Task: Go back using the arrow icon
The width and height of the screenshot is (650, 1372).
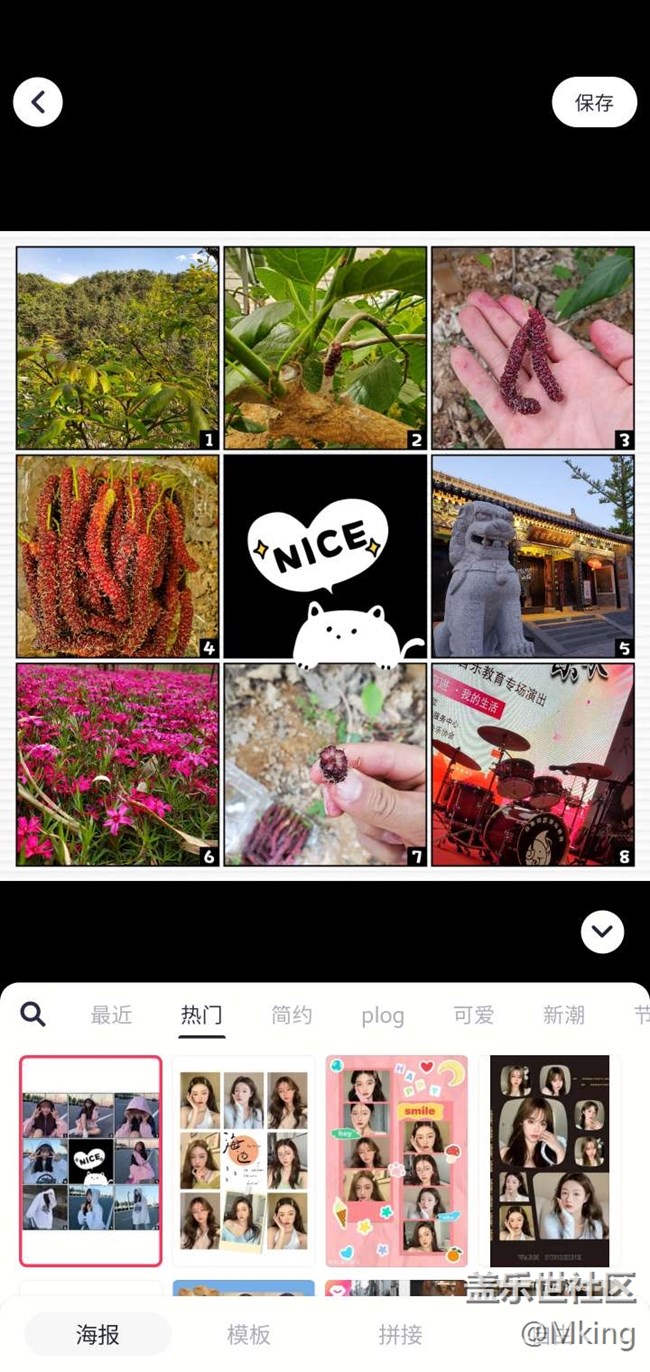Action: click(x=38, y=102)
